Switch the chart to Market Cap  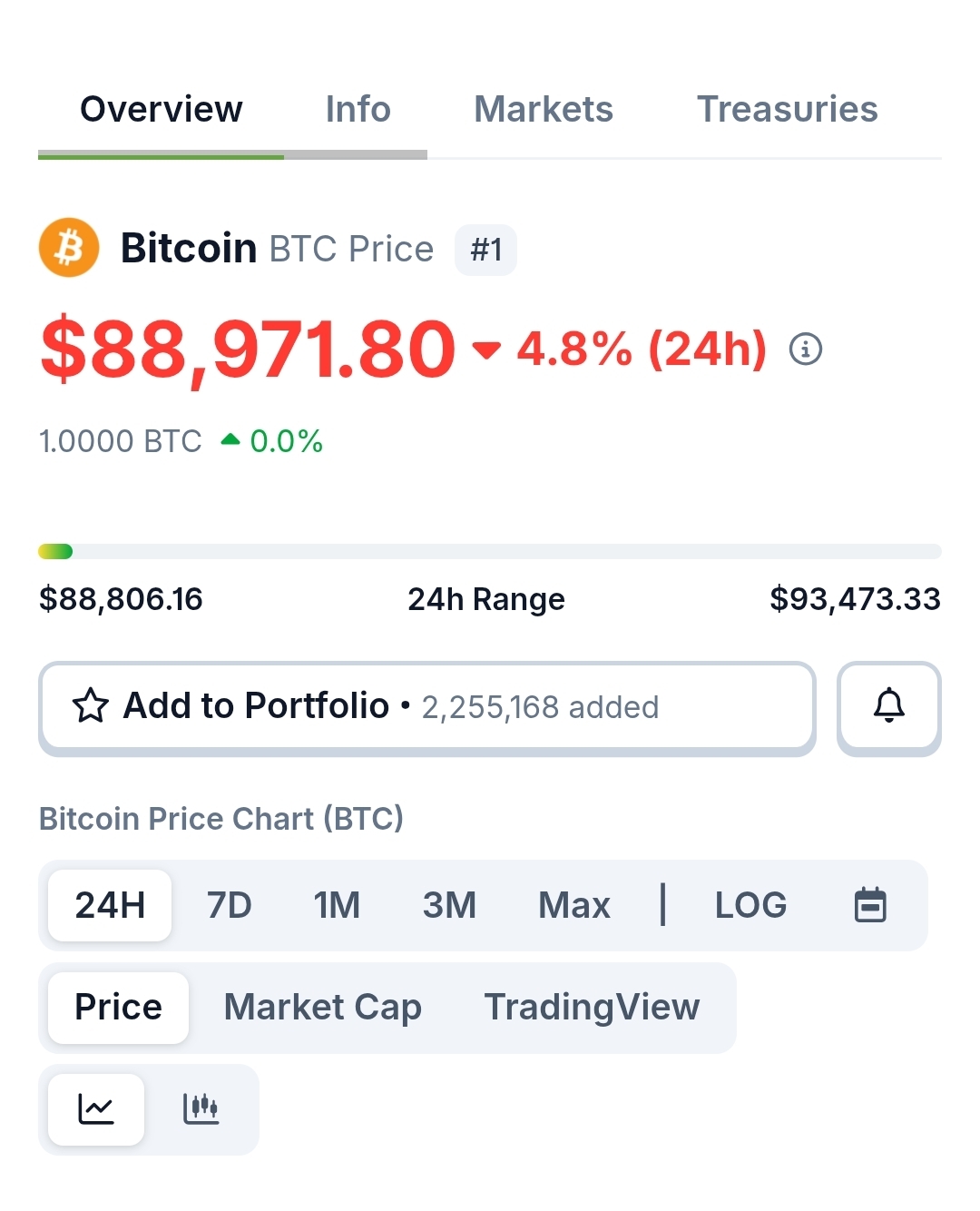pyautogui.click(x=322, y=1008)
